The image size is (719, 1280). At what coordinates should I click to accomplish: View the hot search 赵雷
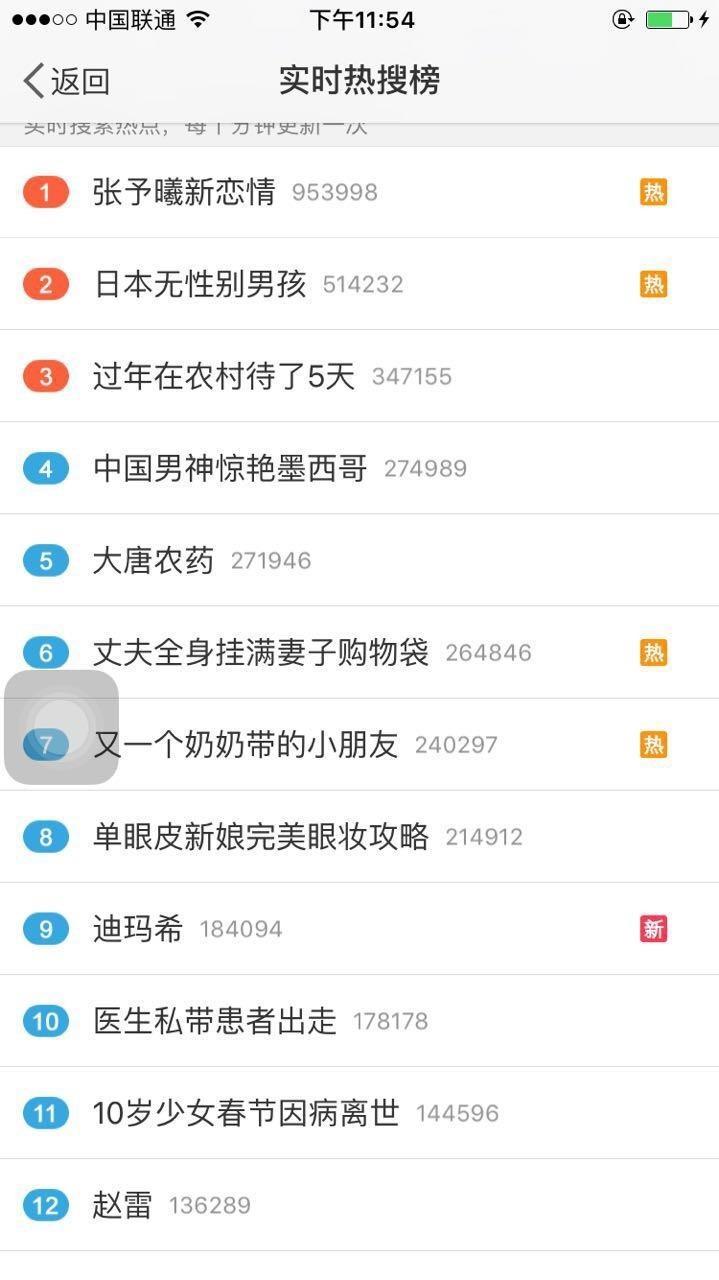[122, 1205]
